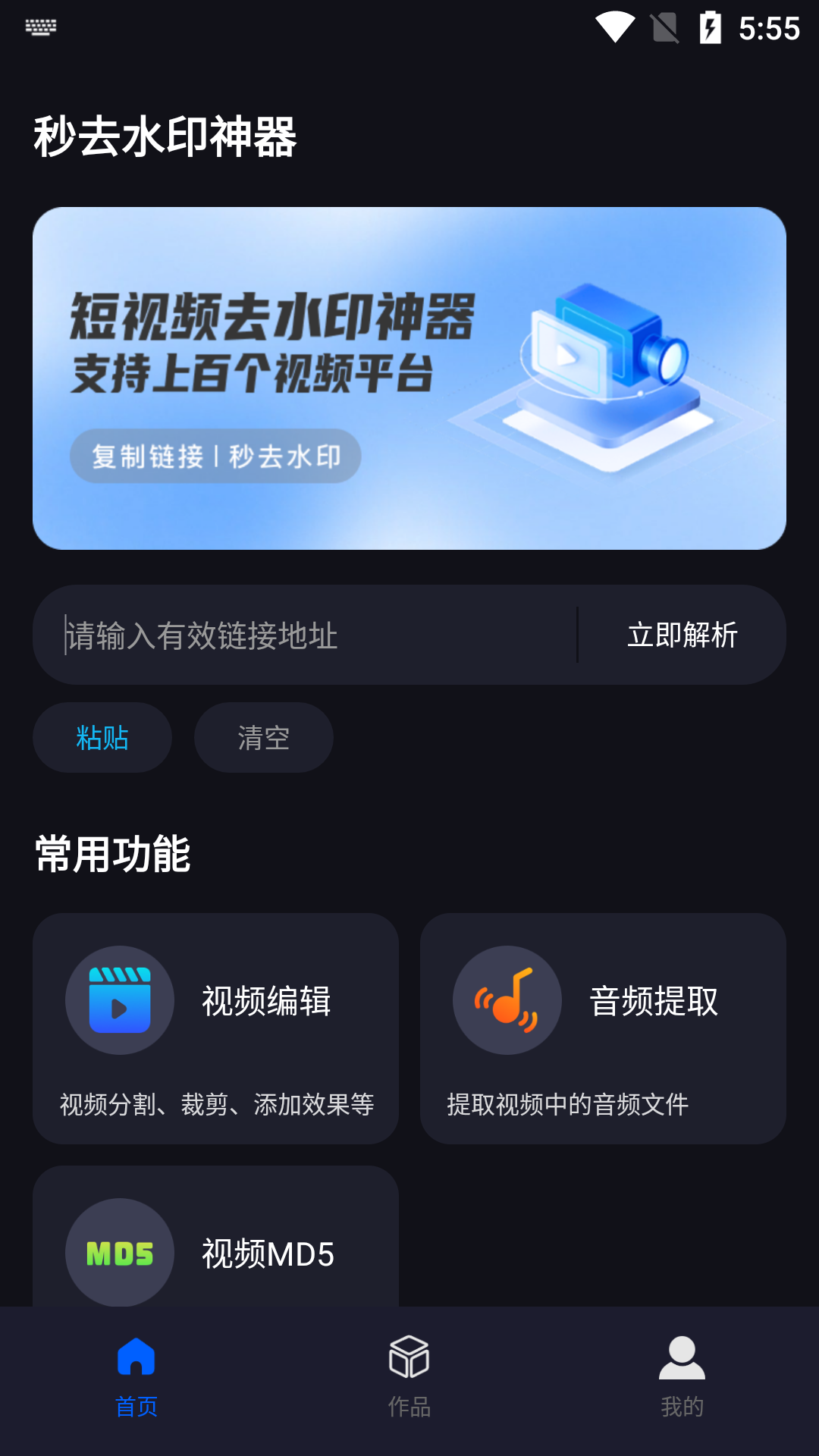
Task: Open the 视频MD5 MD5 tool icon
Action: [x=119, y=1253]
